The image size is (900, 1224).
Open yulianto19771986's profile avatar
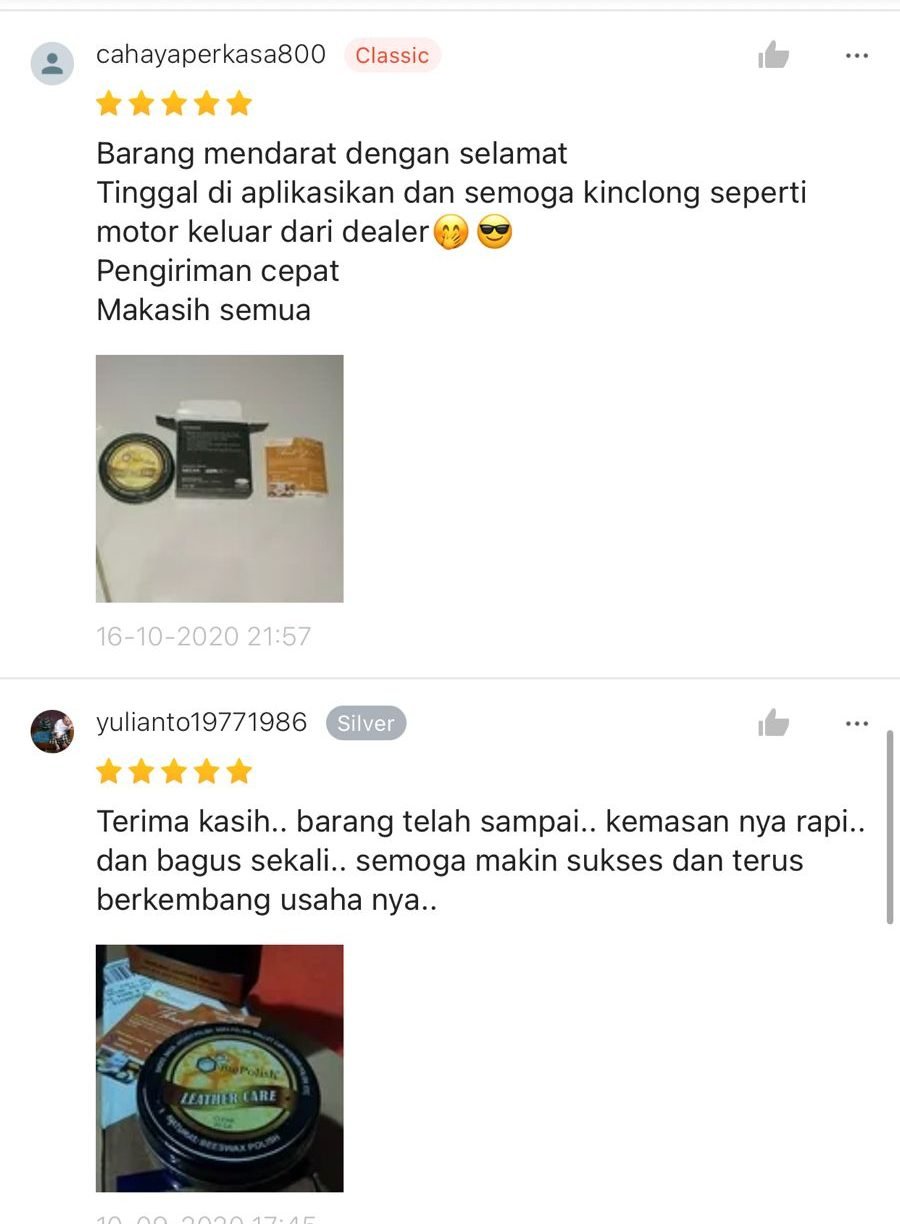click(x=52, y=731)
